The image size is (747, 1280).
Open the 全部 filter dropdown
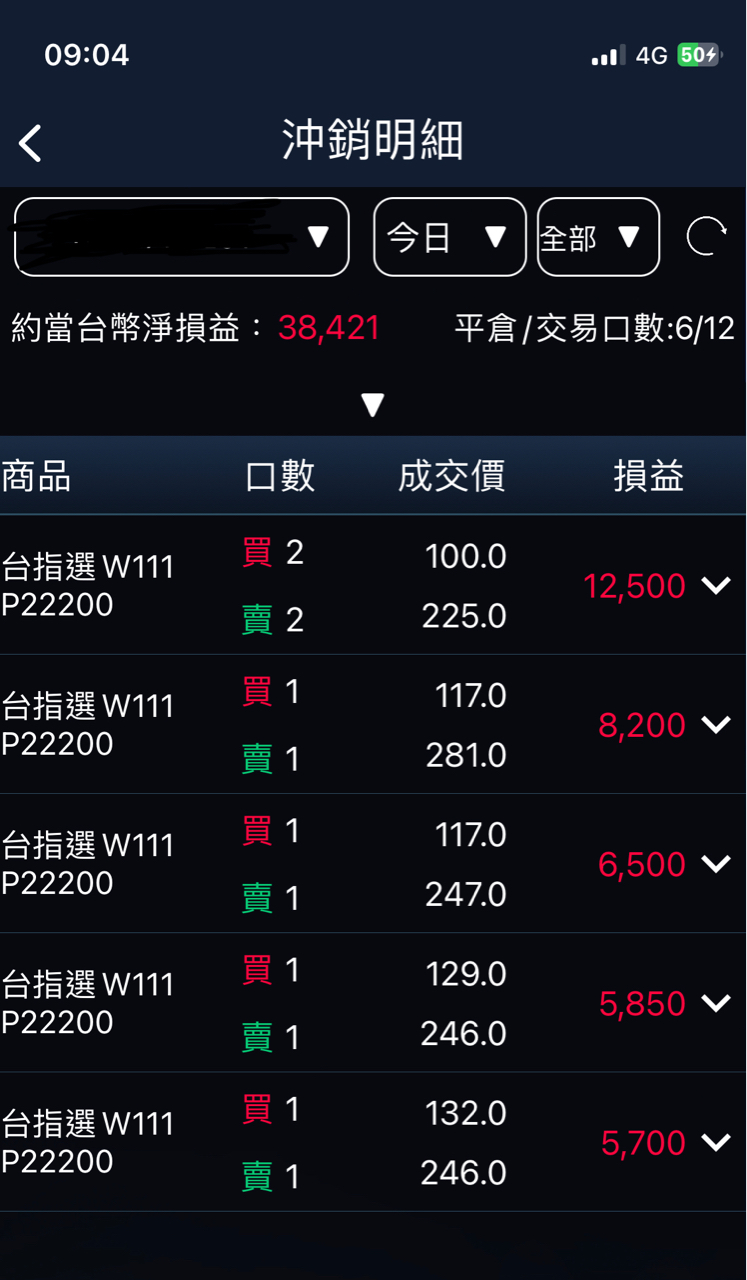pos(598,237)
